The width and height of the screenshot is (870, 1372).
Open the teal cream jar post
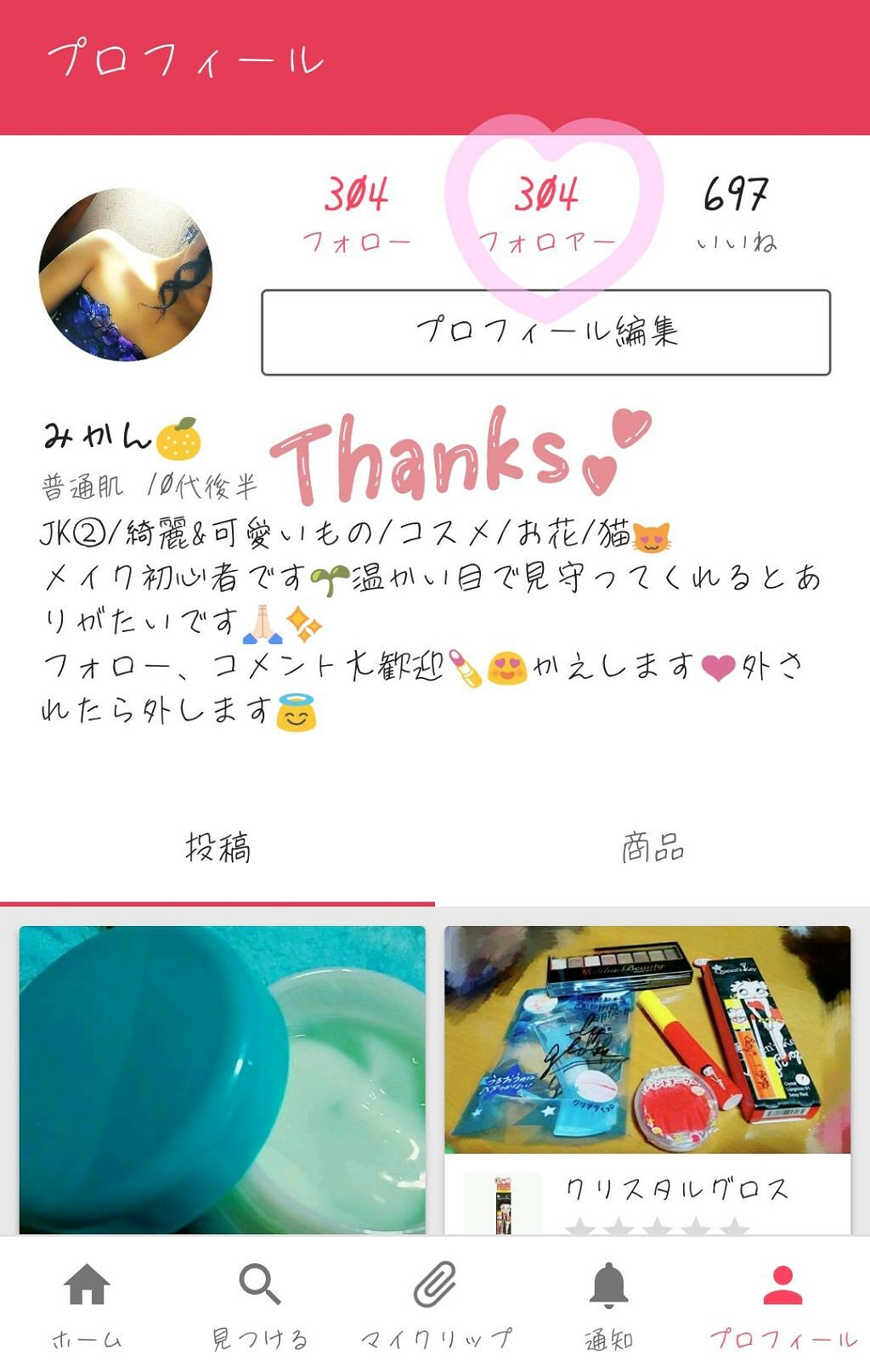[222, 1079]
